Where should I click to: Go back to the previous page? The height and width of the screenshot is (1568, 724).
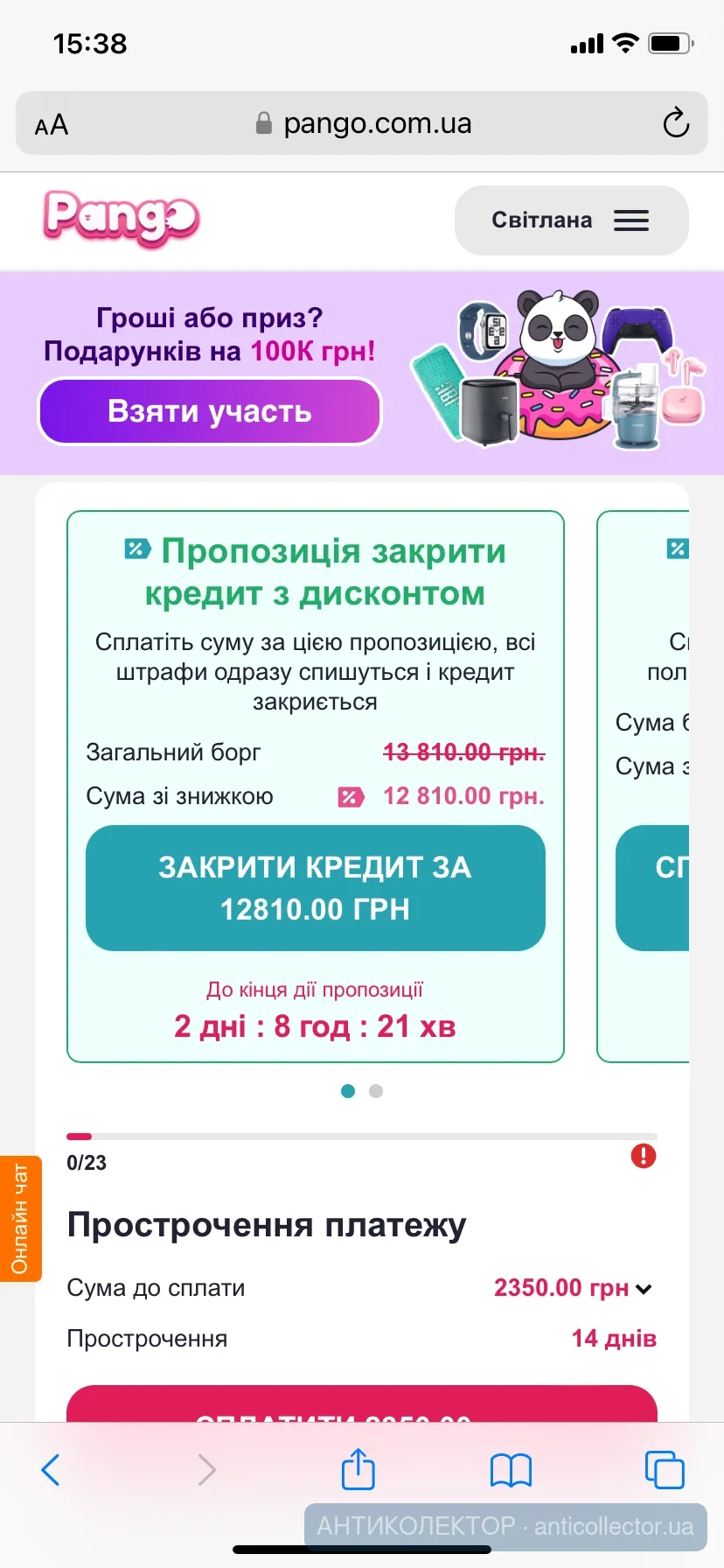51,1470
